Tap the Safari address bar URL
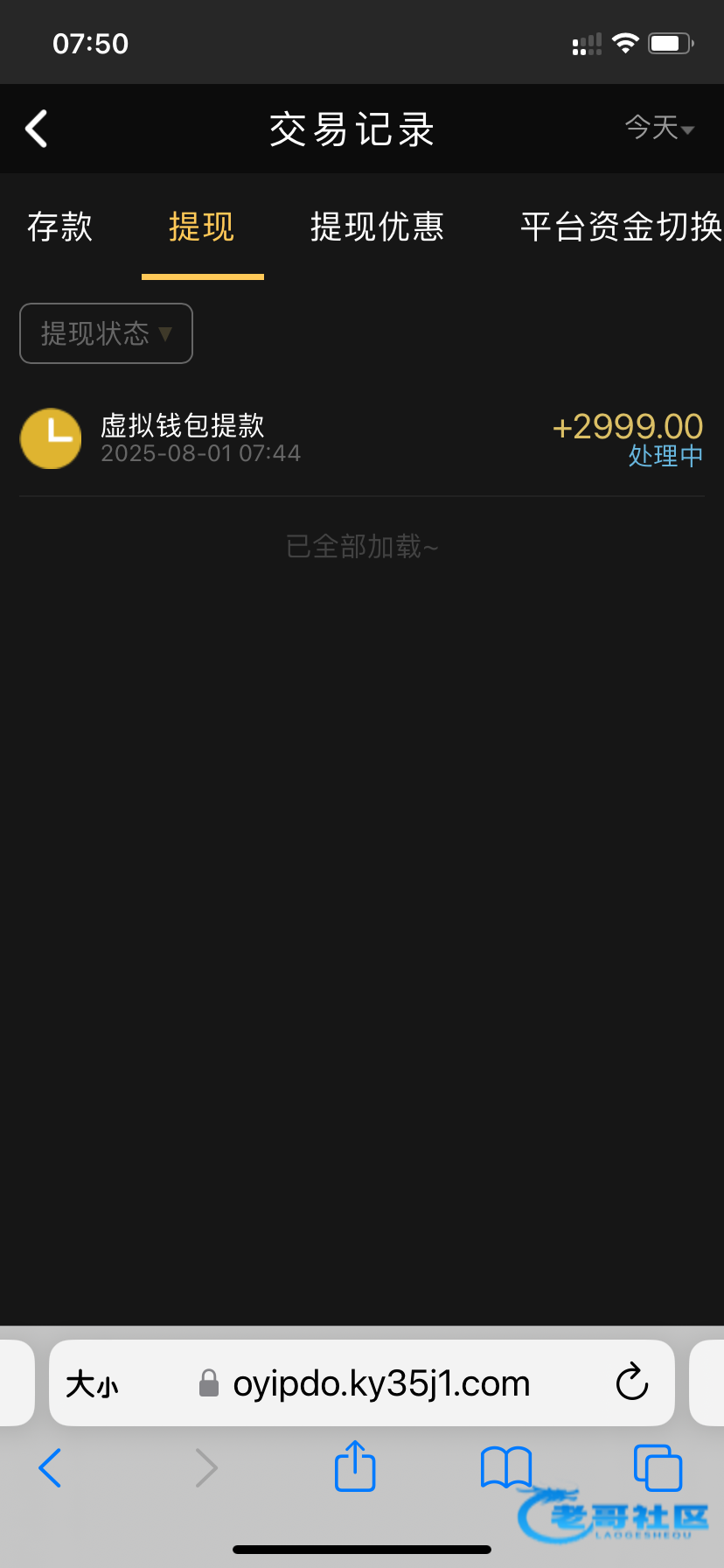This screenshot has width=724, height=1568. 381,1384
